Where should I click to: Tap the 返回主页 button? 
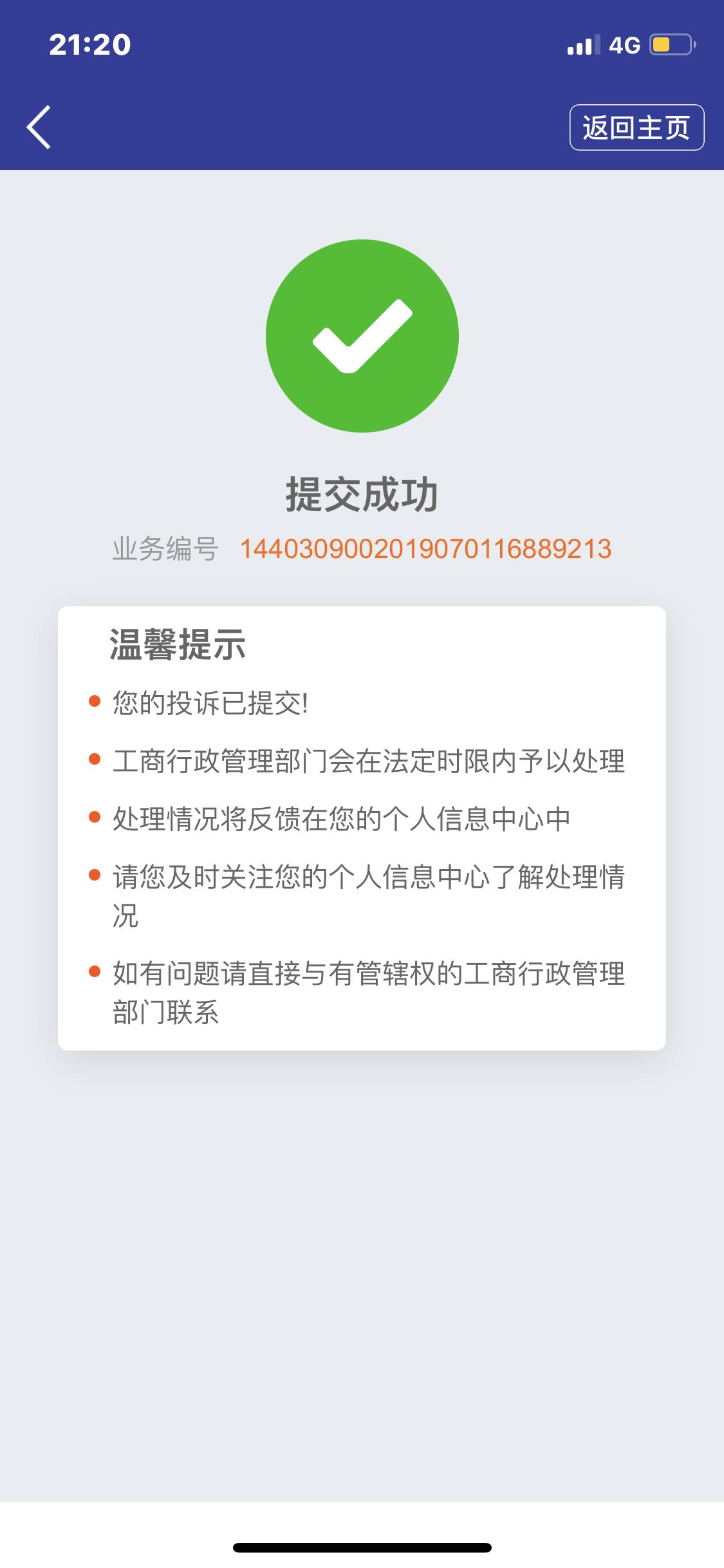636,127
